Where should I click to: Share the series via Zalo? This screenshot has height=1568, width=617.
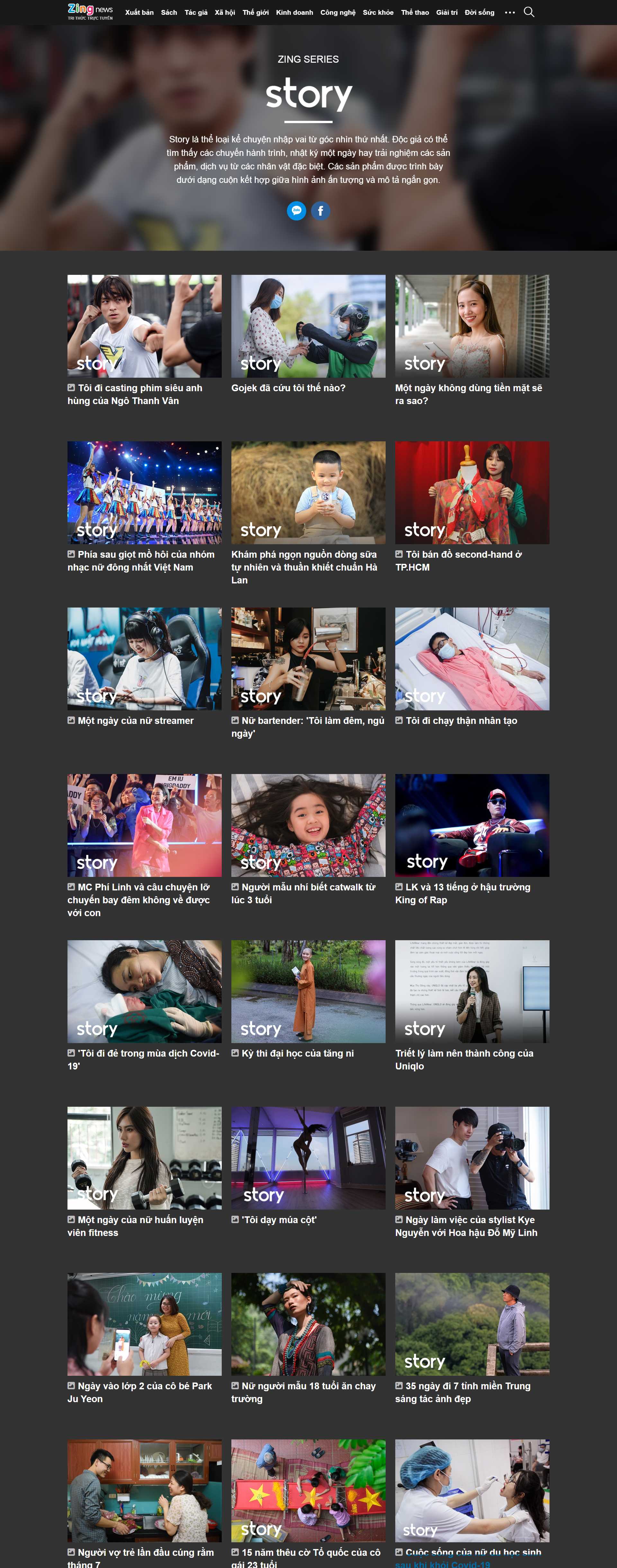click(296, 211)
